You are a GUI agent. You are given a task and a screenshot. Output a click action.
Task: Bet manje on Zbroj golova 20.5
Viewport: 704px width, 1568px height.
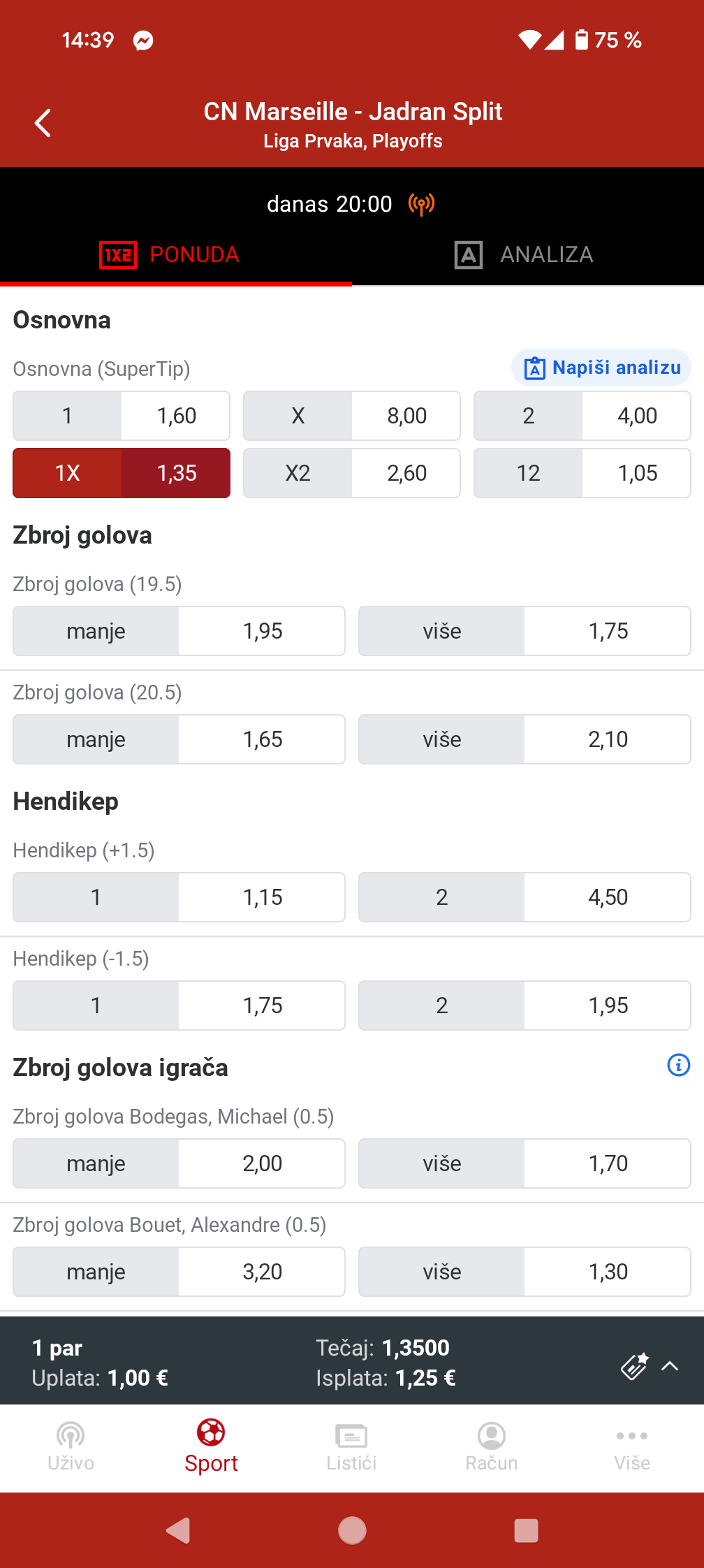(x=179, y=739)
